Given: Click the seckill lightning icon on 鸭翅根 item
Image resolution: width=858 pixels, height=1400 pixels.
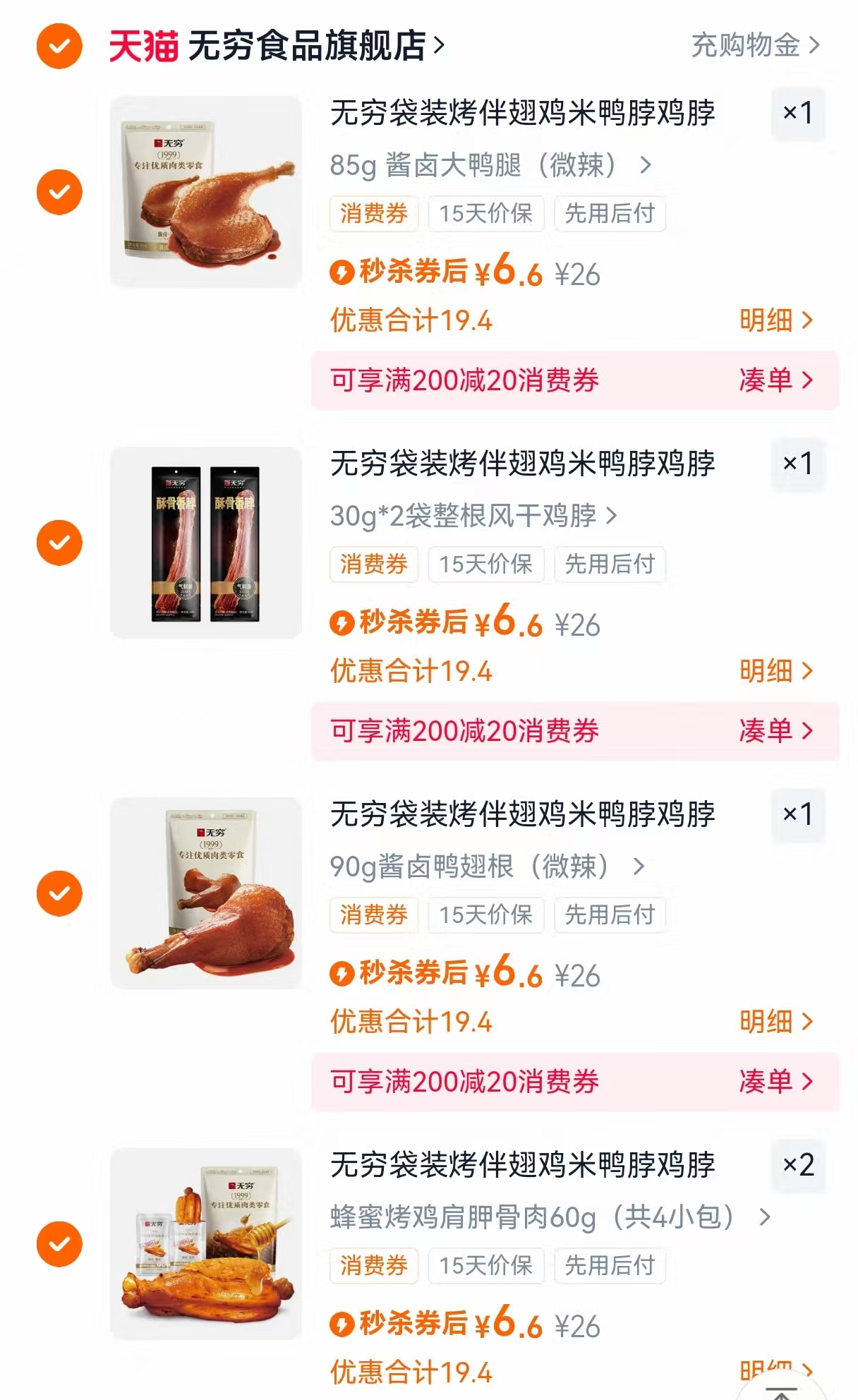Looking at the screenshot, I should click(344, 974).
